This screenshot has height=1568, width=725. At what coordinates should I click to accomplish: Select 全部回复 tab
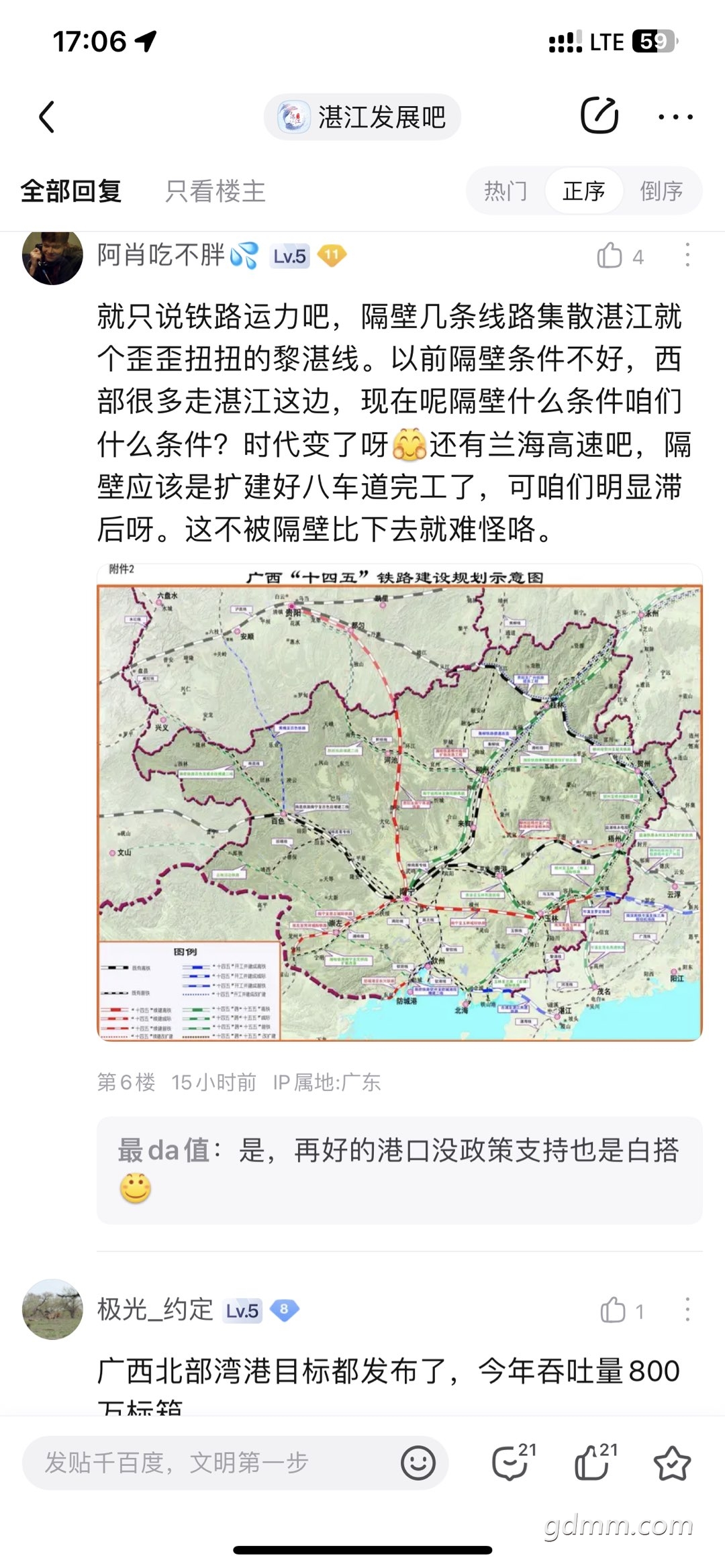click(71, 191)
